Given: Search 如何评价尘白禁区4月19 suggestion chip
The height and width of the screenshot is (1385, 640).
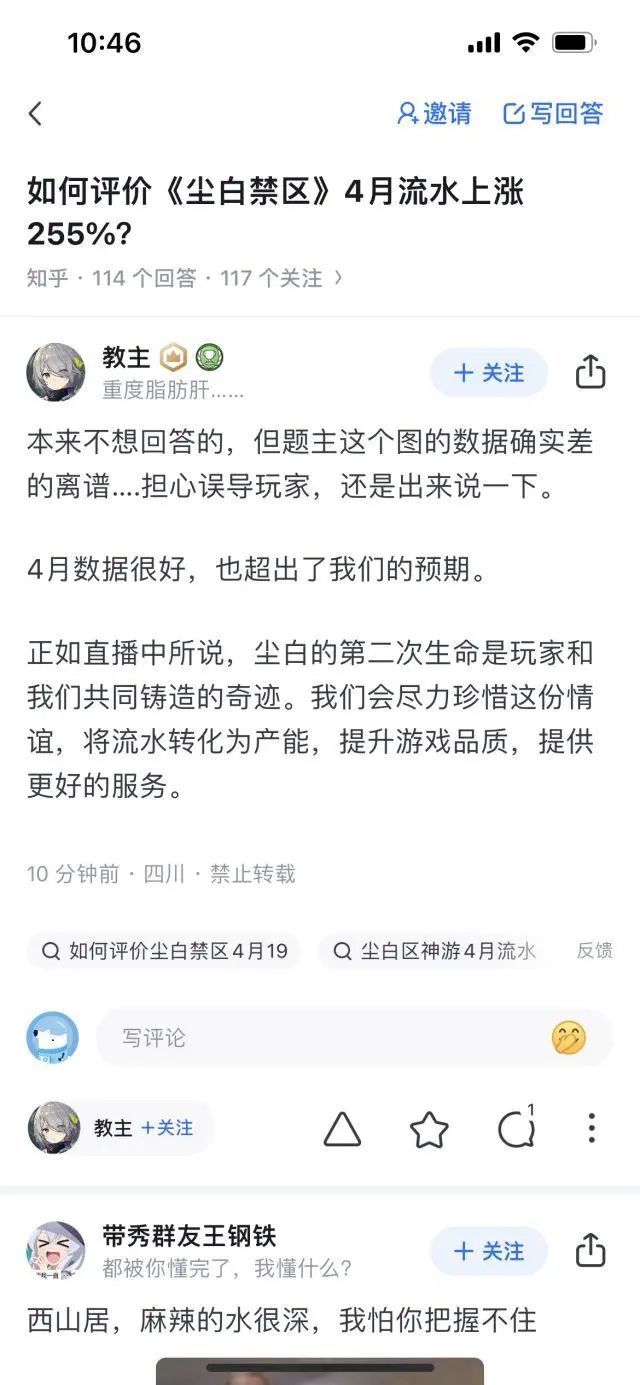Looking at the screenshot, I should point(164,951).
